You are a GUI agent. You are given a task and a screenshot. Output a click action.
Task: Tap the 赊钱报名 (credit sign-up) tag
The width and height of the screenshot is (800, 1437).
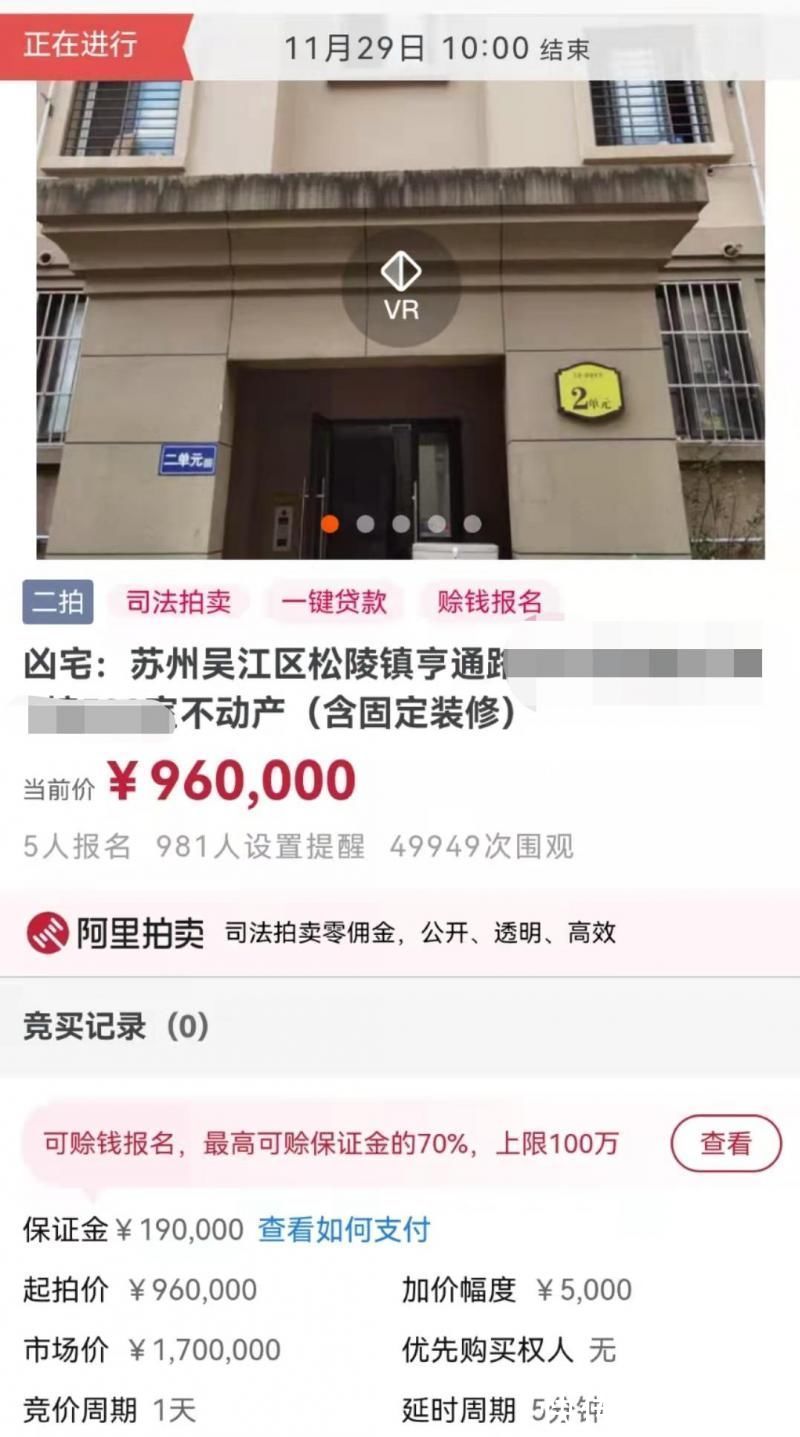point(487,602)
